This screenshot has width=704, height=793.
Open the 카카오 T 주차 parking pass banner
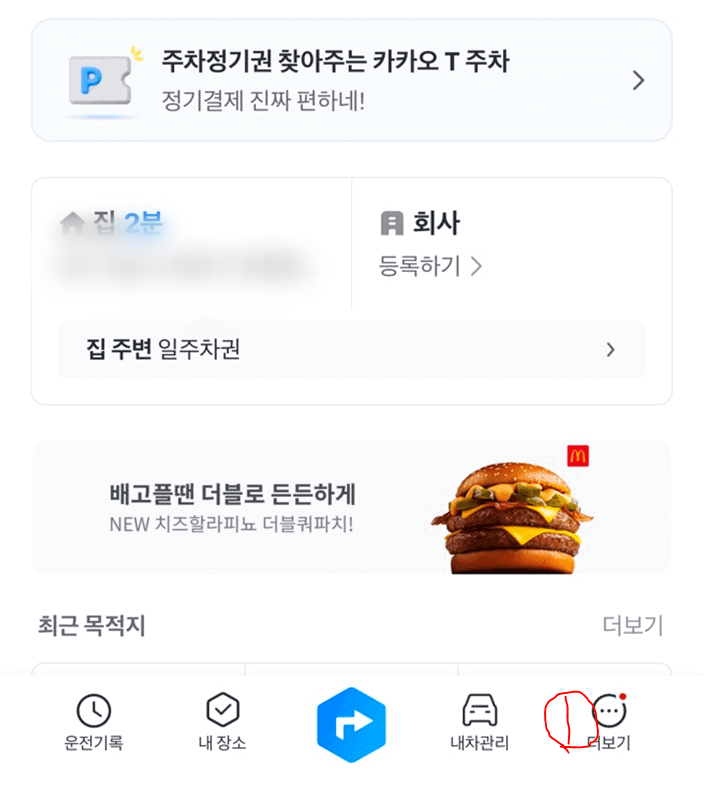[351, 80]
